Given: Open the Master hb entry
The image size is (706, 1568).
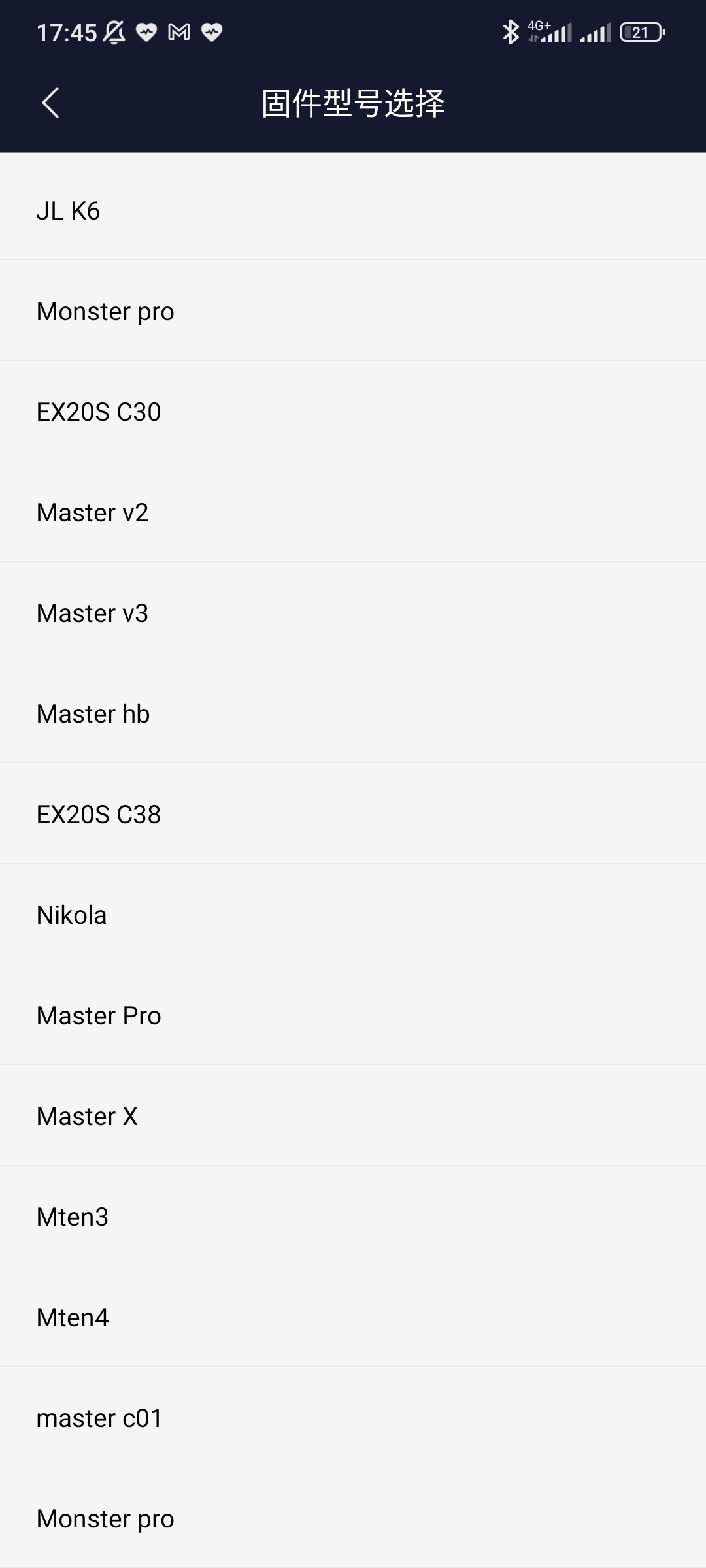Looking at the screenshot, I should pyautogui.click(x=353, y=713).
